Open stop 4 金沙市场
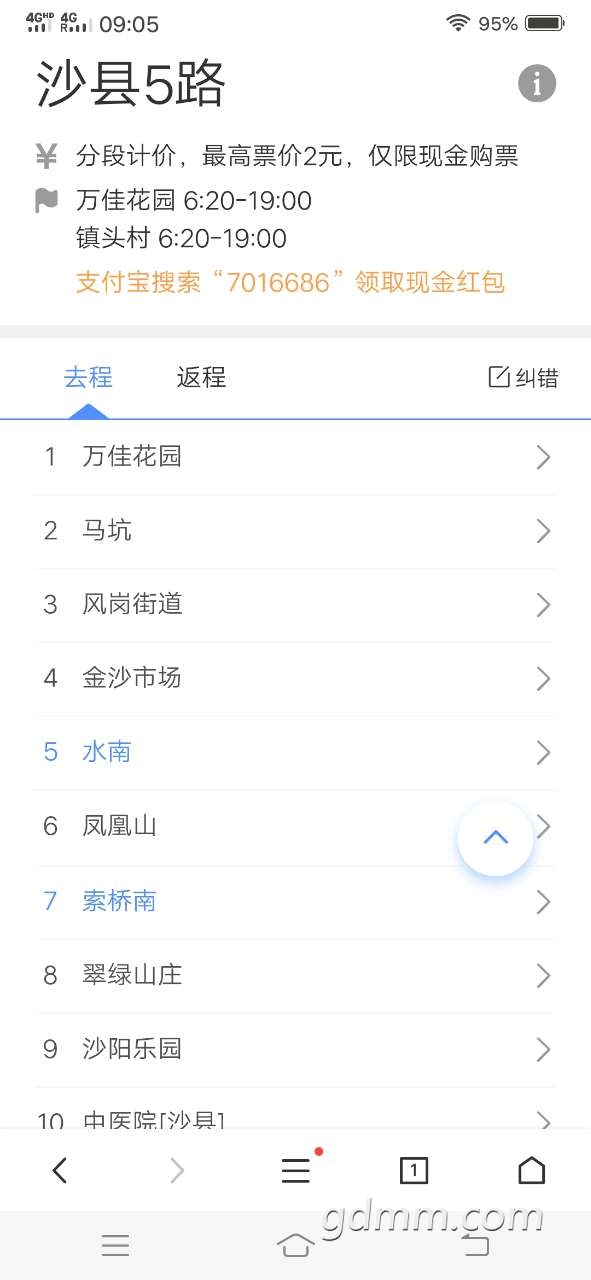The height and width of the screenshot is (1280, 591). click(x=295, y=679)
